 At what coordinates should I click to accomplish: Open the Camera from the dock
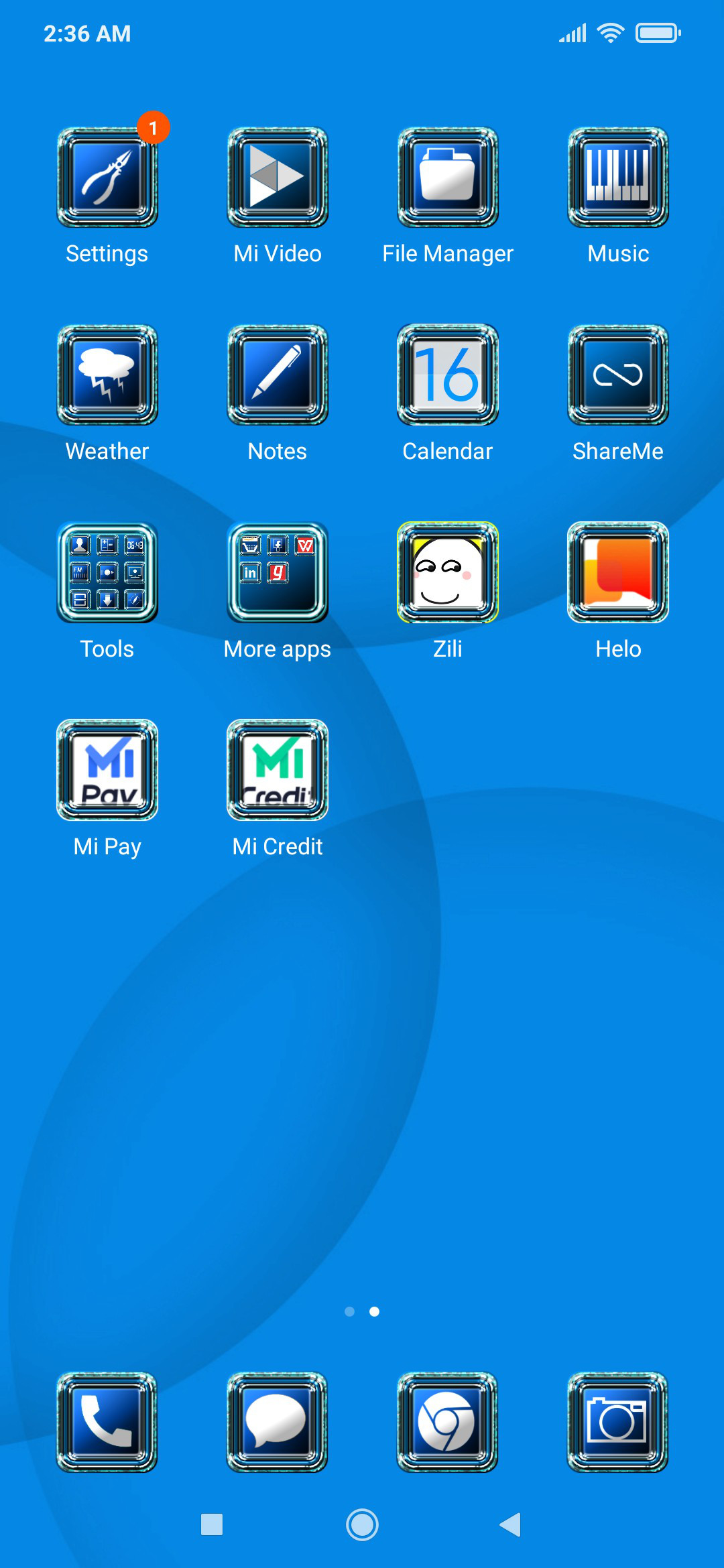(x=618, y=1422)
